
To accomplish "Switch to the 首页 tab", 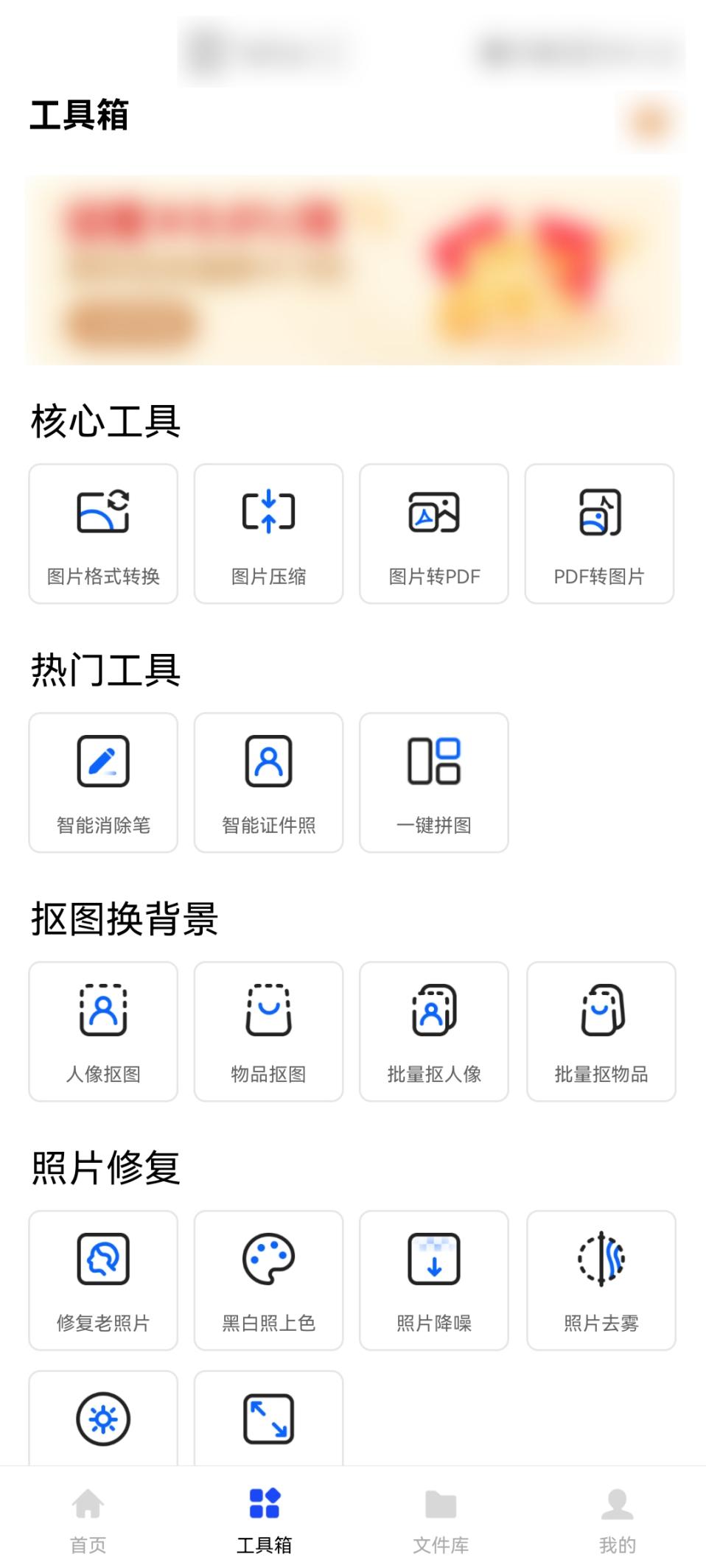I will coord(88,1521).
